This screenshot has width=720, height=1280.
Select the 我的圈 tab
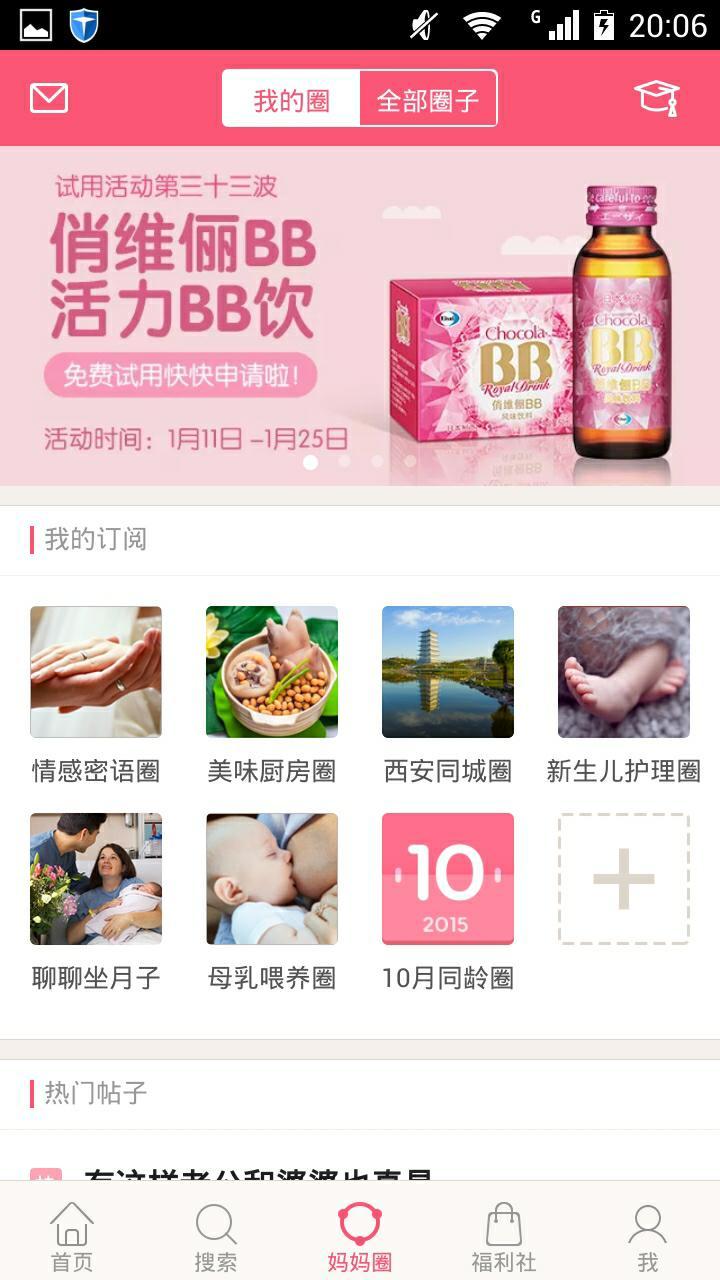click(291, 99)
